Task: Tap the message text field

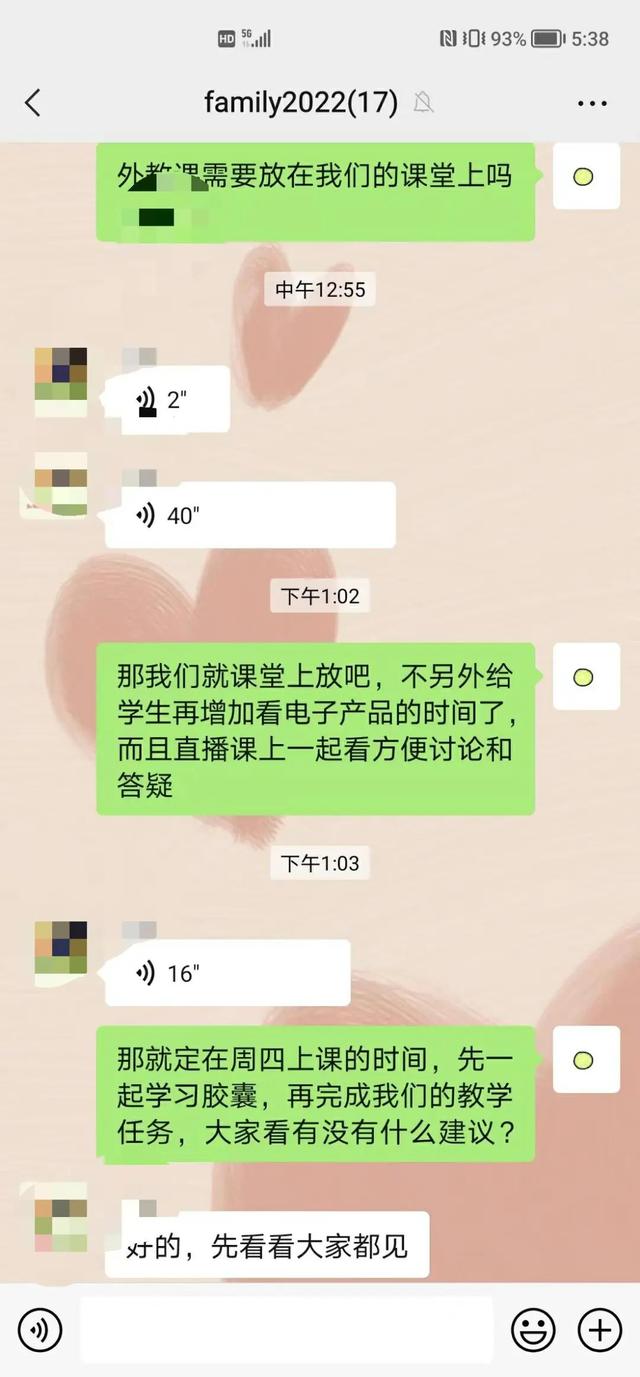Action: [x=286, y=1329]
